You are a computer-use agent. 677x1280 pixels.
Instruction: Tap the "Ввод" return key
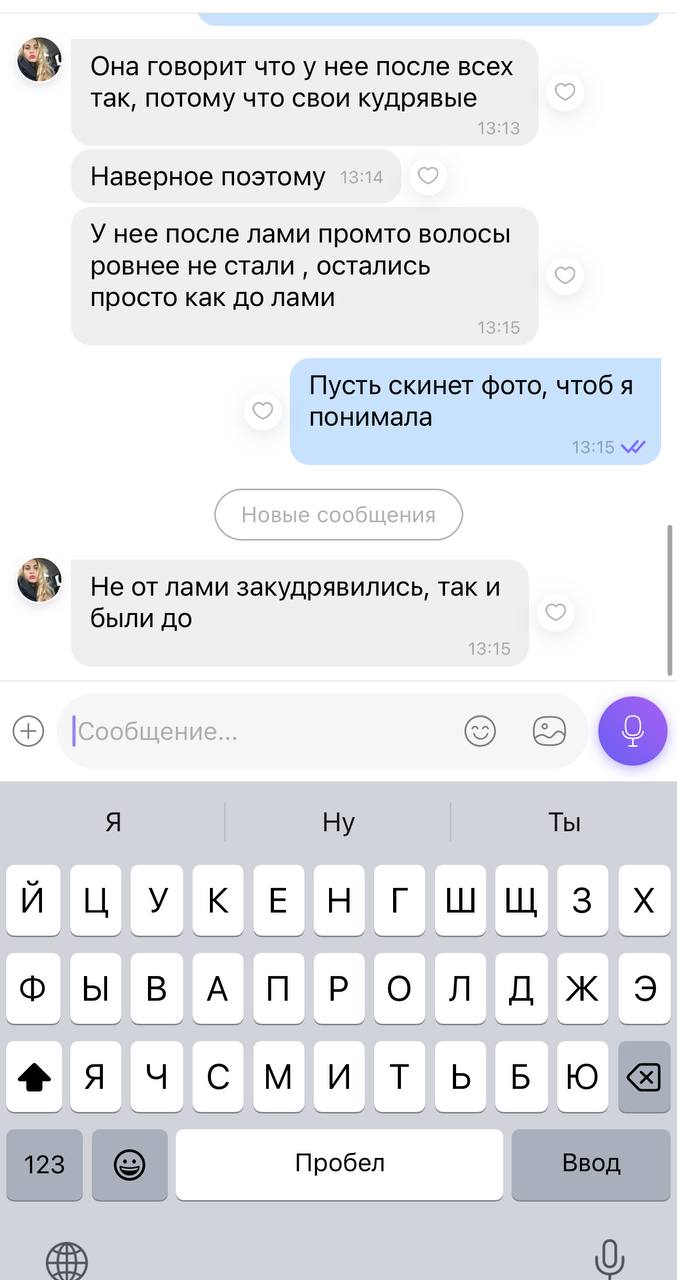click(591, 1164)
